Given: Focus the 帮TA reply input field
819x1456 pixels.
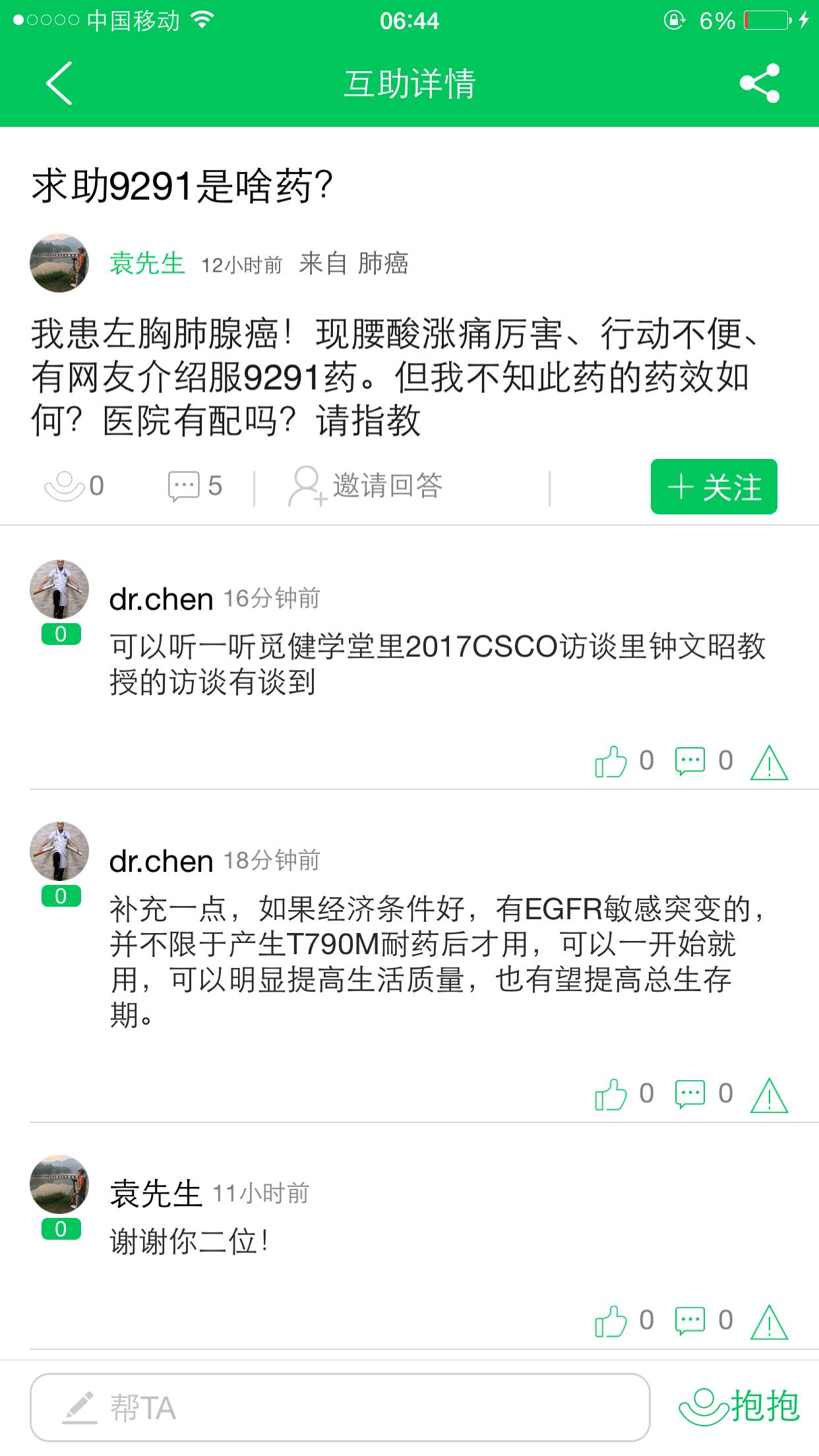Looking at the screenshot, I should 340,1407.
